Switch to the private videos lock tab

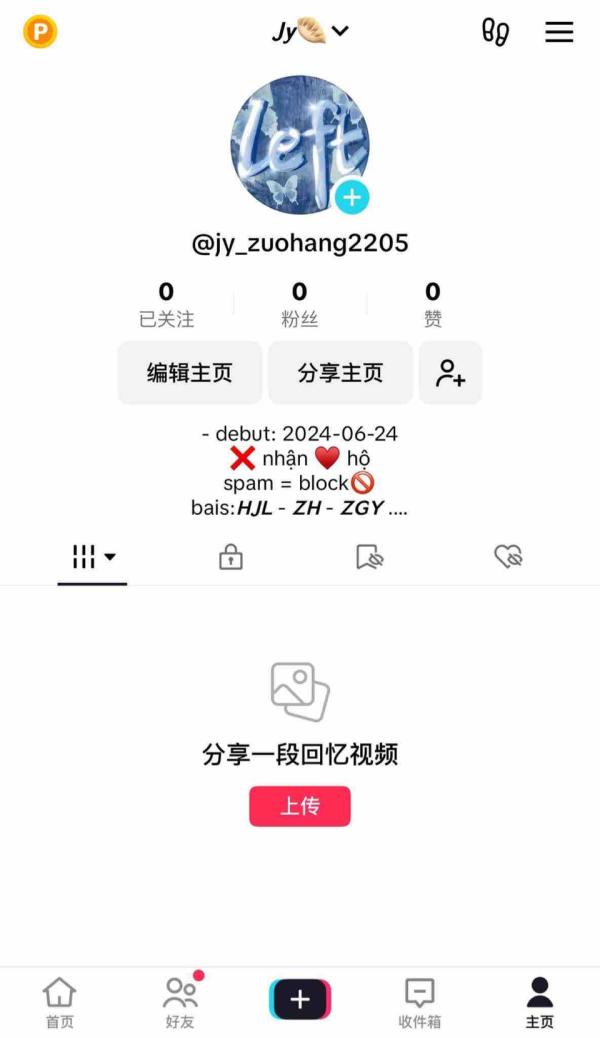231,557
